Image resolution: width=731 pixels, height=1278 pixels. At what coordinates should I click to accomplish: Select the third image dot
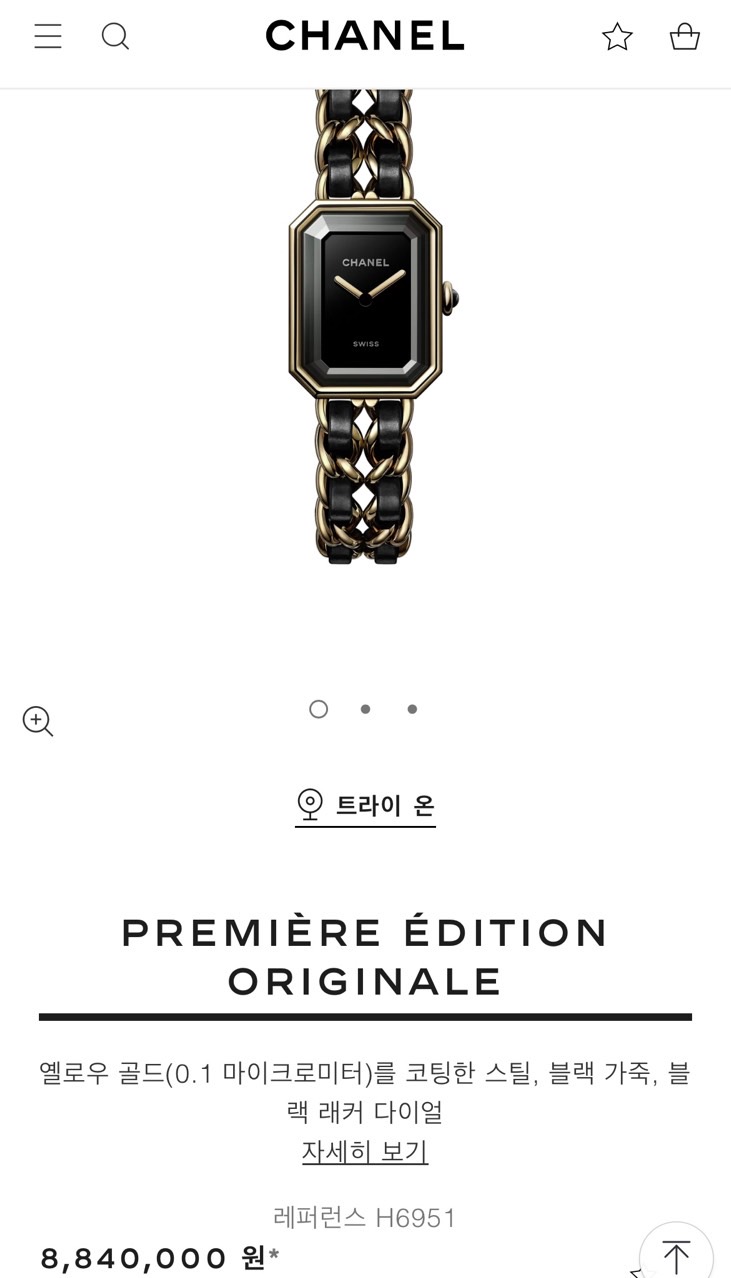click(x=412, y=709)
